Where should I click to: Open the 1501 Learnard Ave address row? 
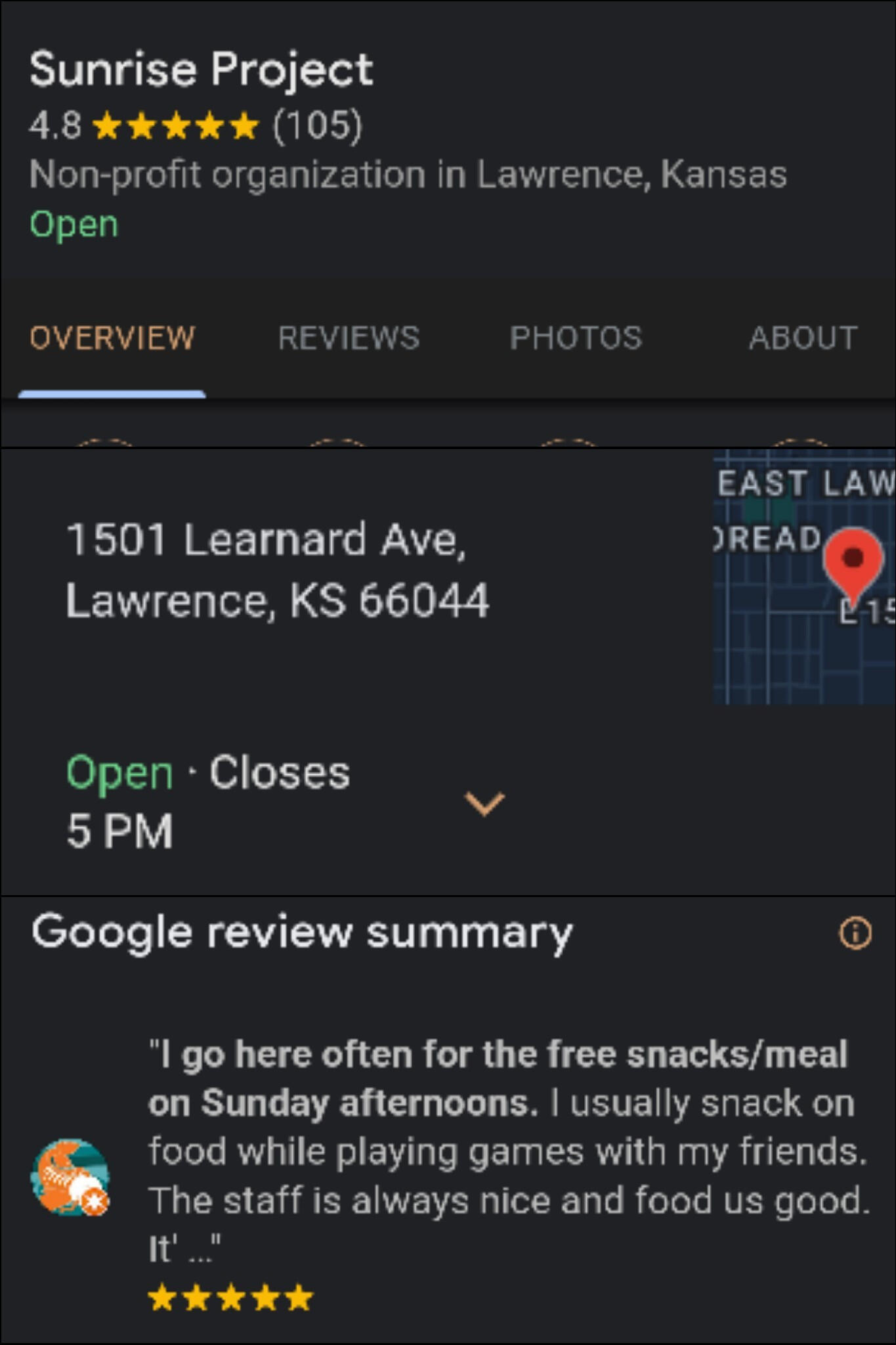[x=278, y=570]
